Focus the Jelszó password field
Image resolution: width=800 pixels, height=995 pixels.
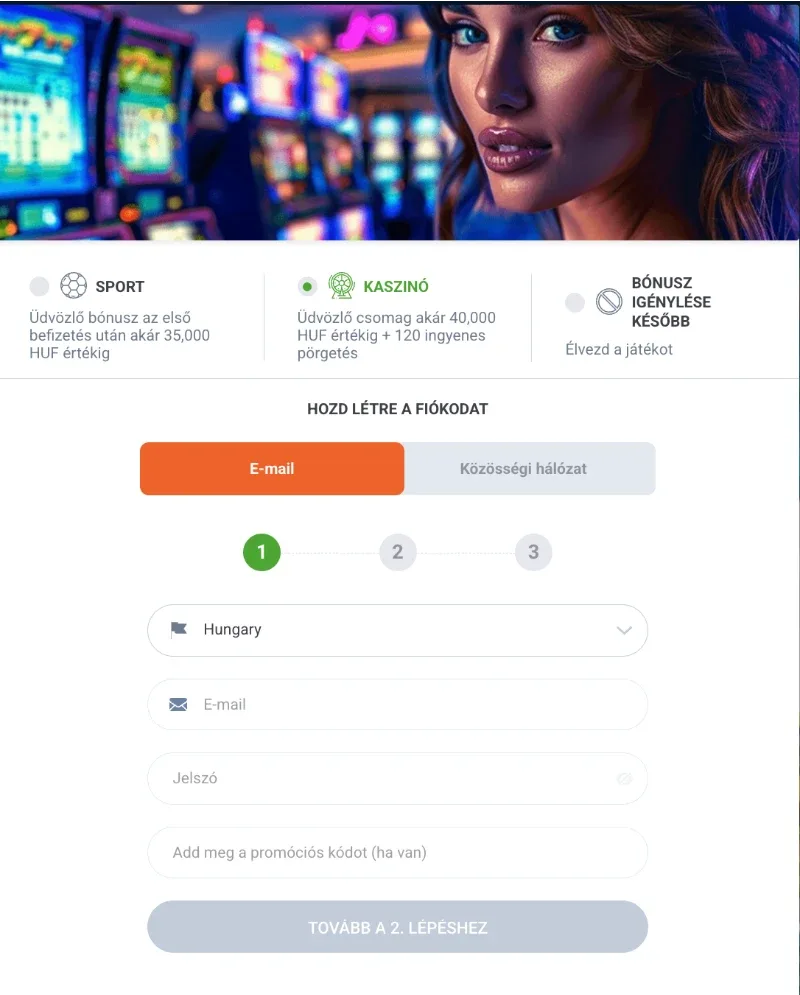[x=380, y=778]
